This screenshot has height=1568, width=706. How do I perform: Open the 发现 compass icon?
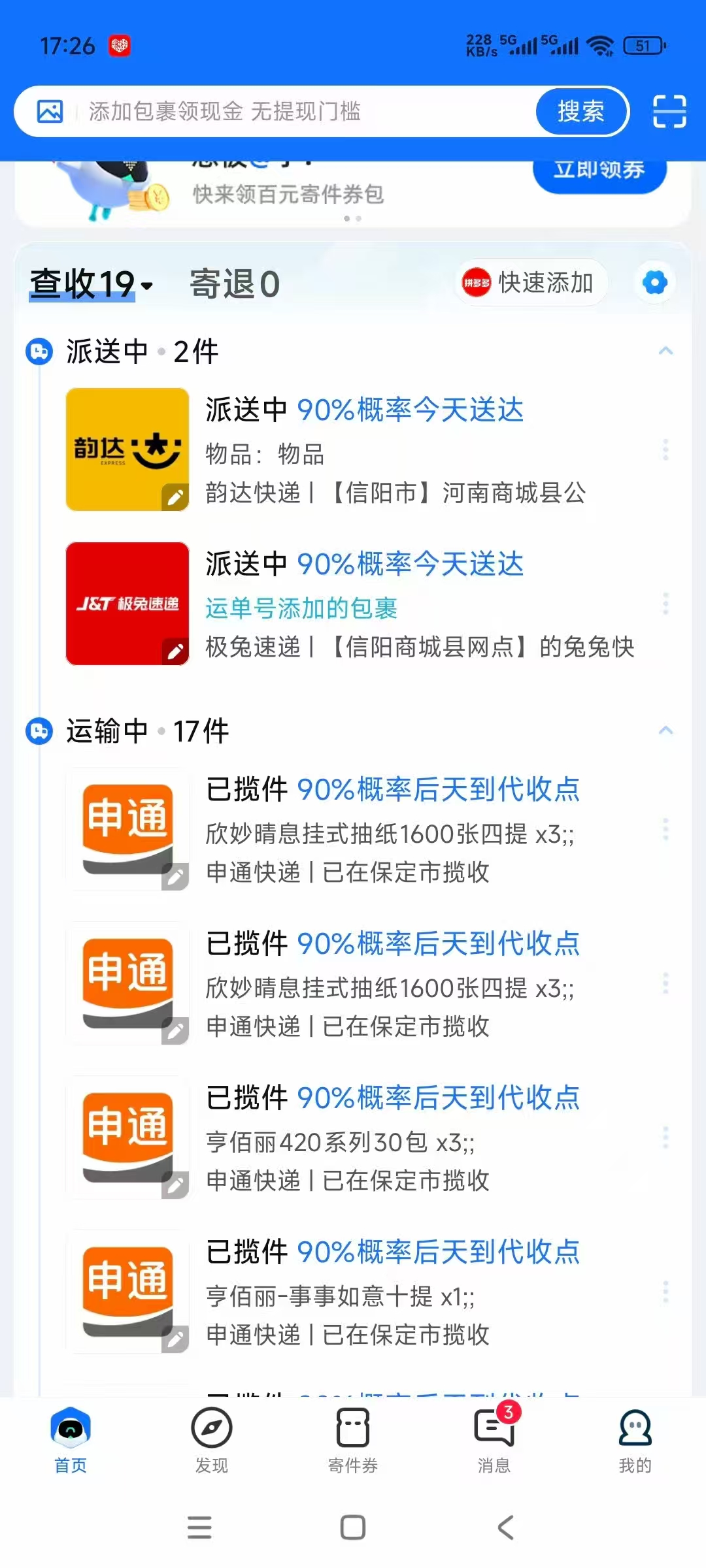click(212, 1436)
